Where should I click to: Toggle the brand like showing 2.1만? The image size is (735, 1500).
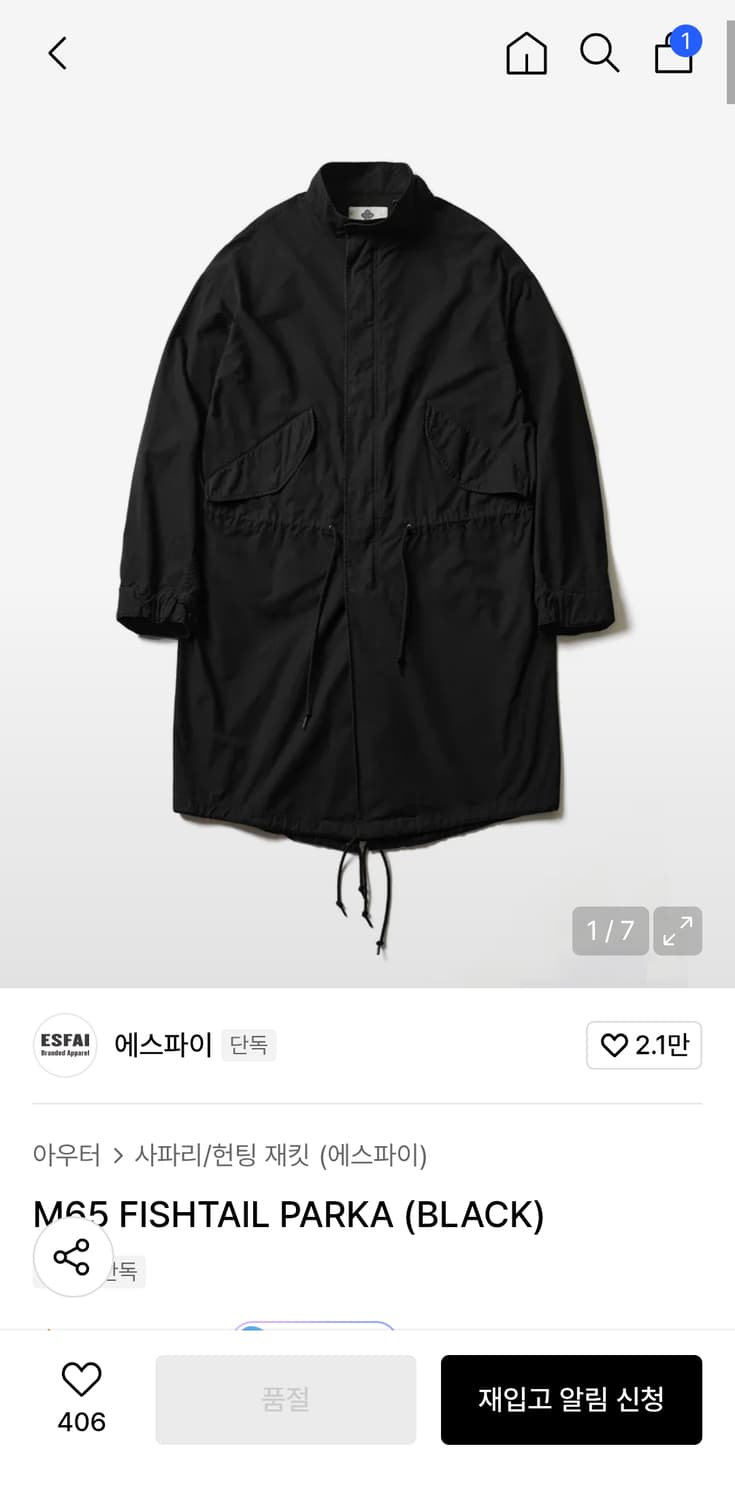(x=643, y=1045)
